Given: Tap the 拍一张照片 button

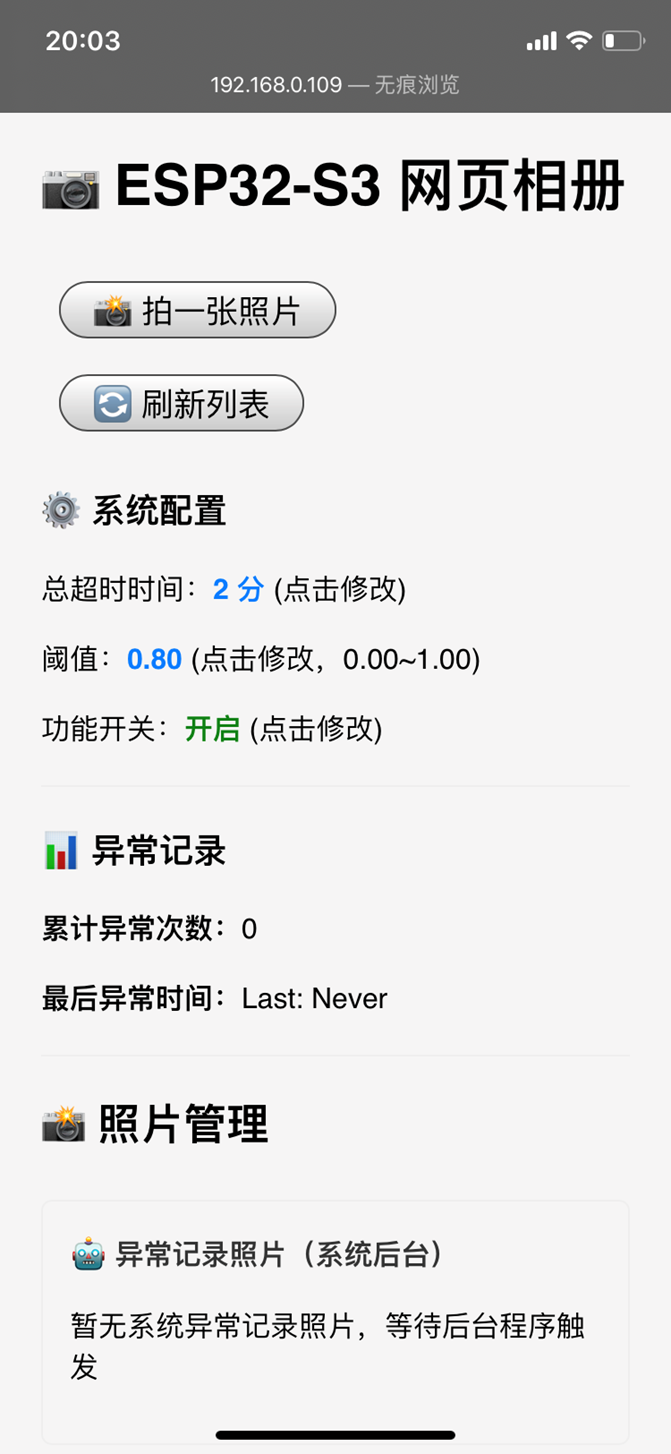Looking at the screenshot, I should [x=197, y=310].
